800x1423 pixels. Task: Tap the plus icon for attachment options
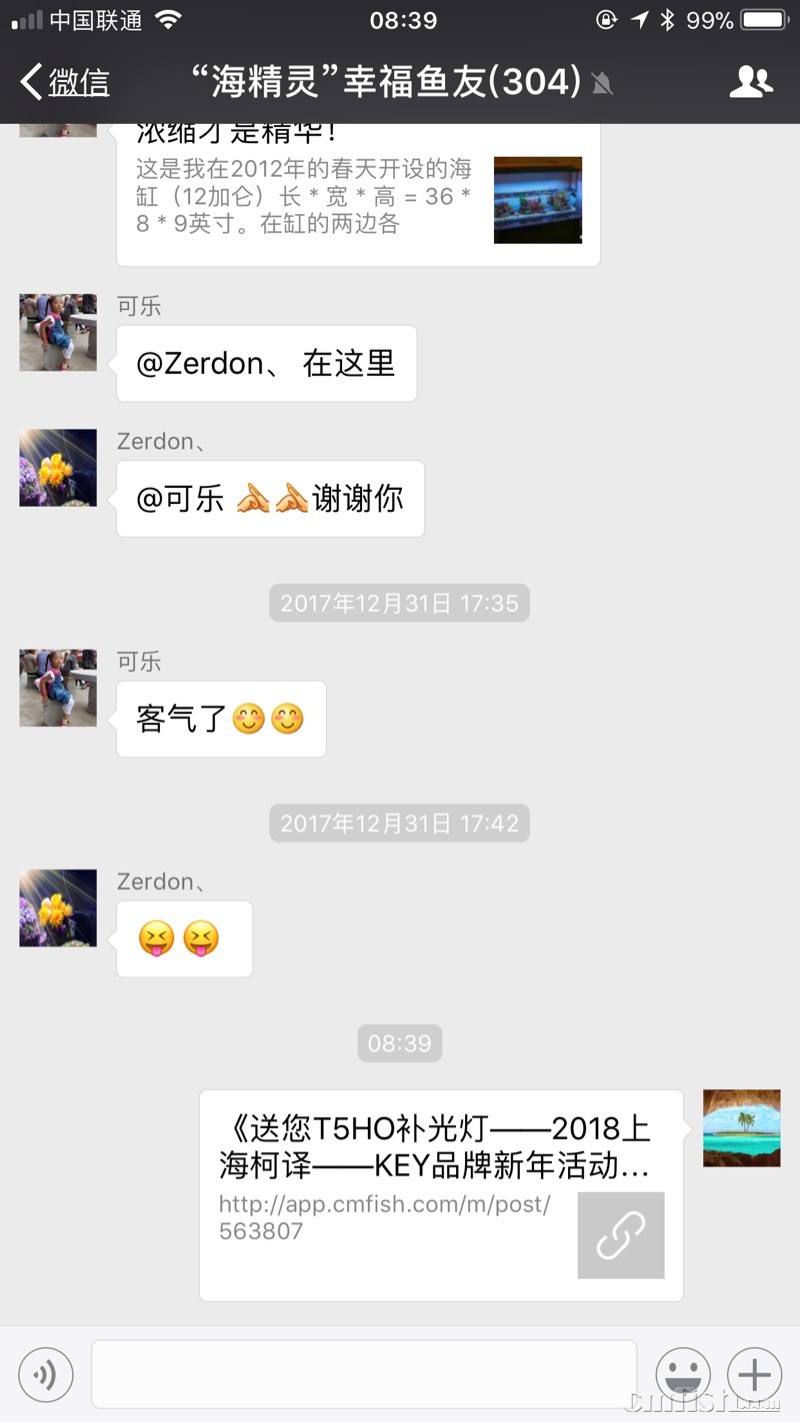point(755,1374)
